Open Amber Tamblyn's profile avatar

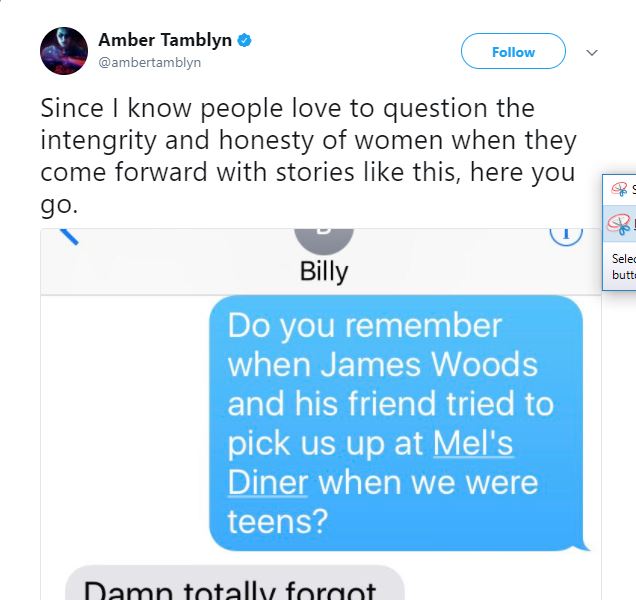click(x=64, y=51)
